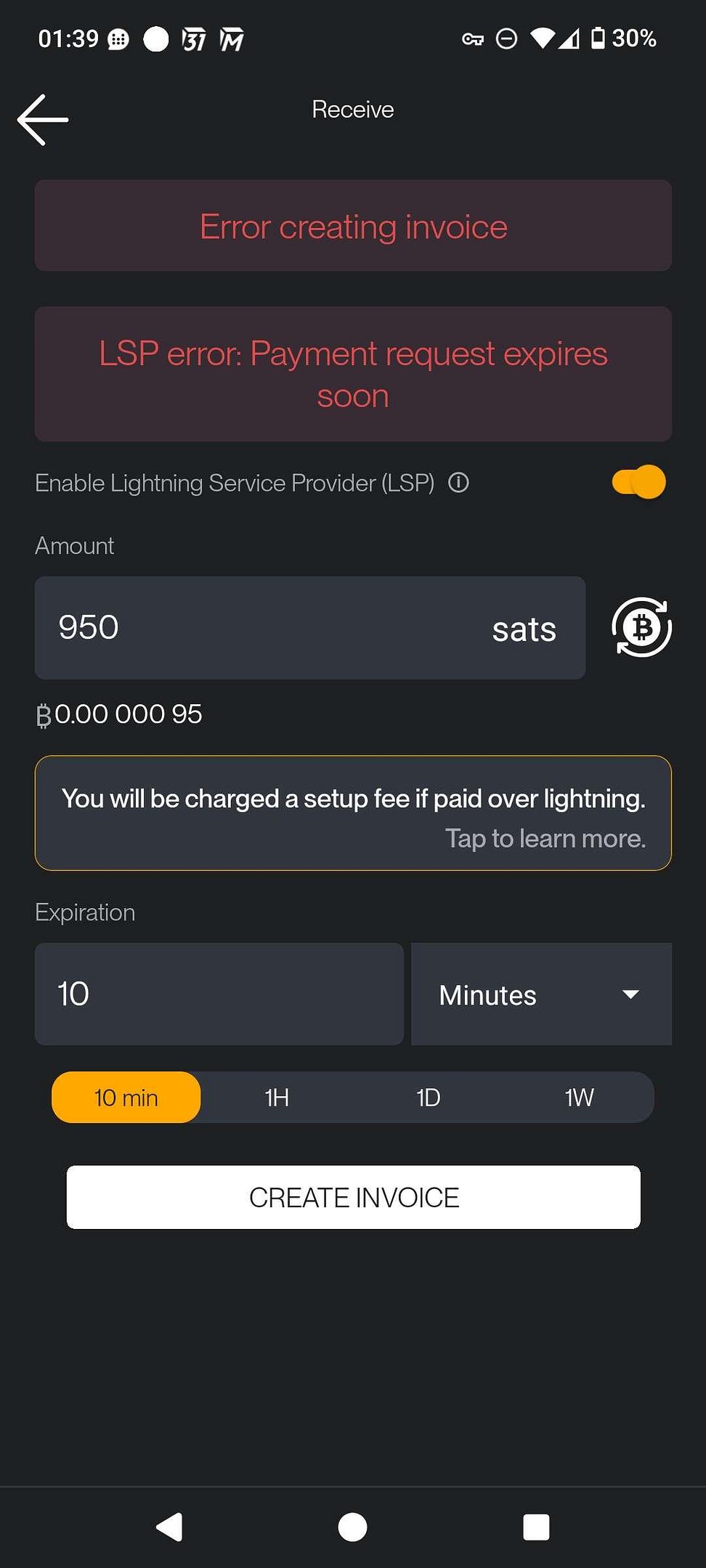706x1568 pixels.
Task: Switch currency unit with the Bitcoin icon
Action: pyautogui.click(x=641, y=628)
